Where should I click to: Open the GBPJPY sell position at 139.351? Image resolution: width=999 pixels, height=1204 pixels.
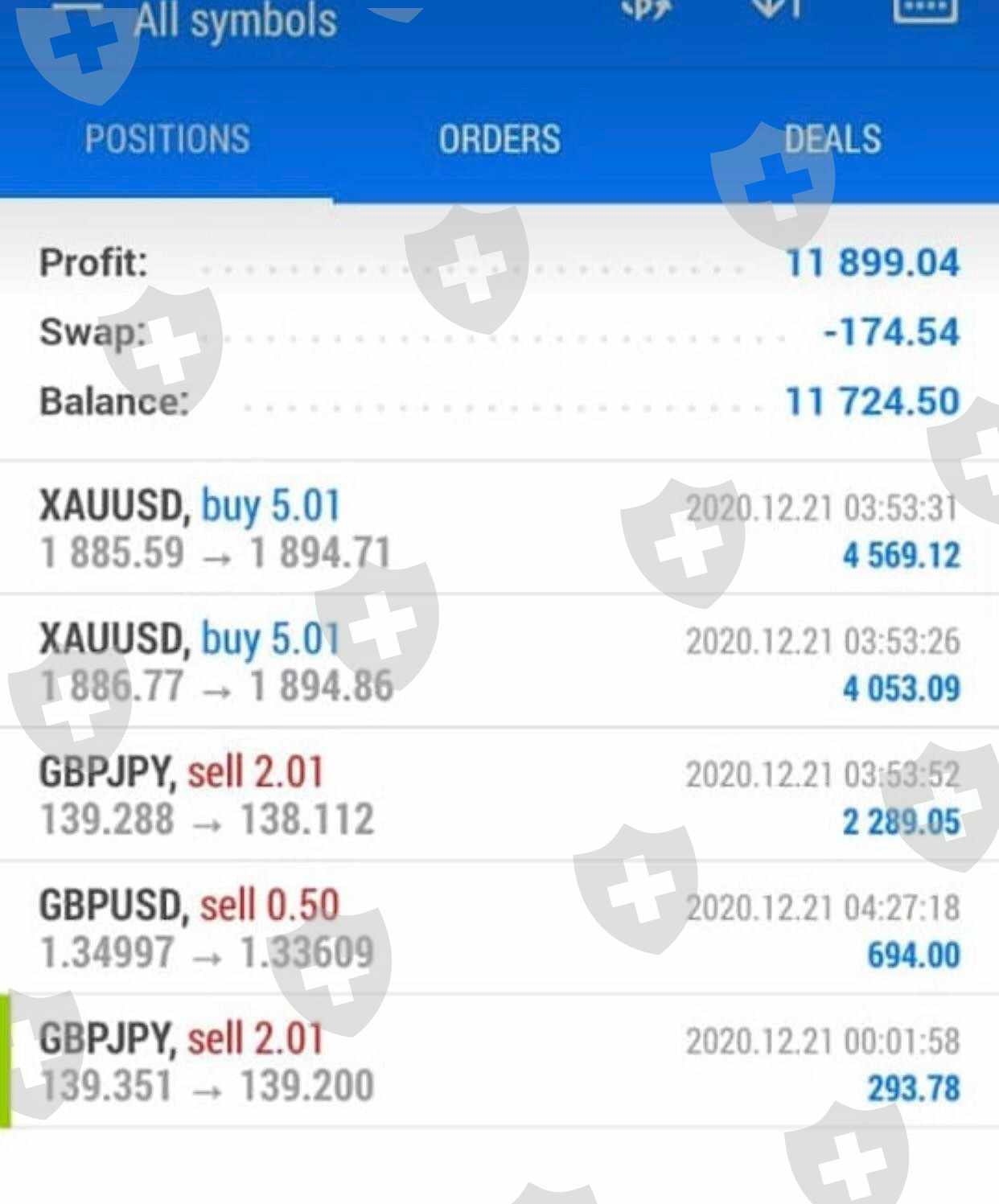(x=499, y=1062)
